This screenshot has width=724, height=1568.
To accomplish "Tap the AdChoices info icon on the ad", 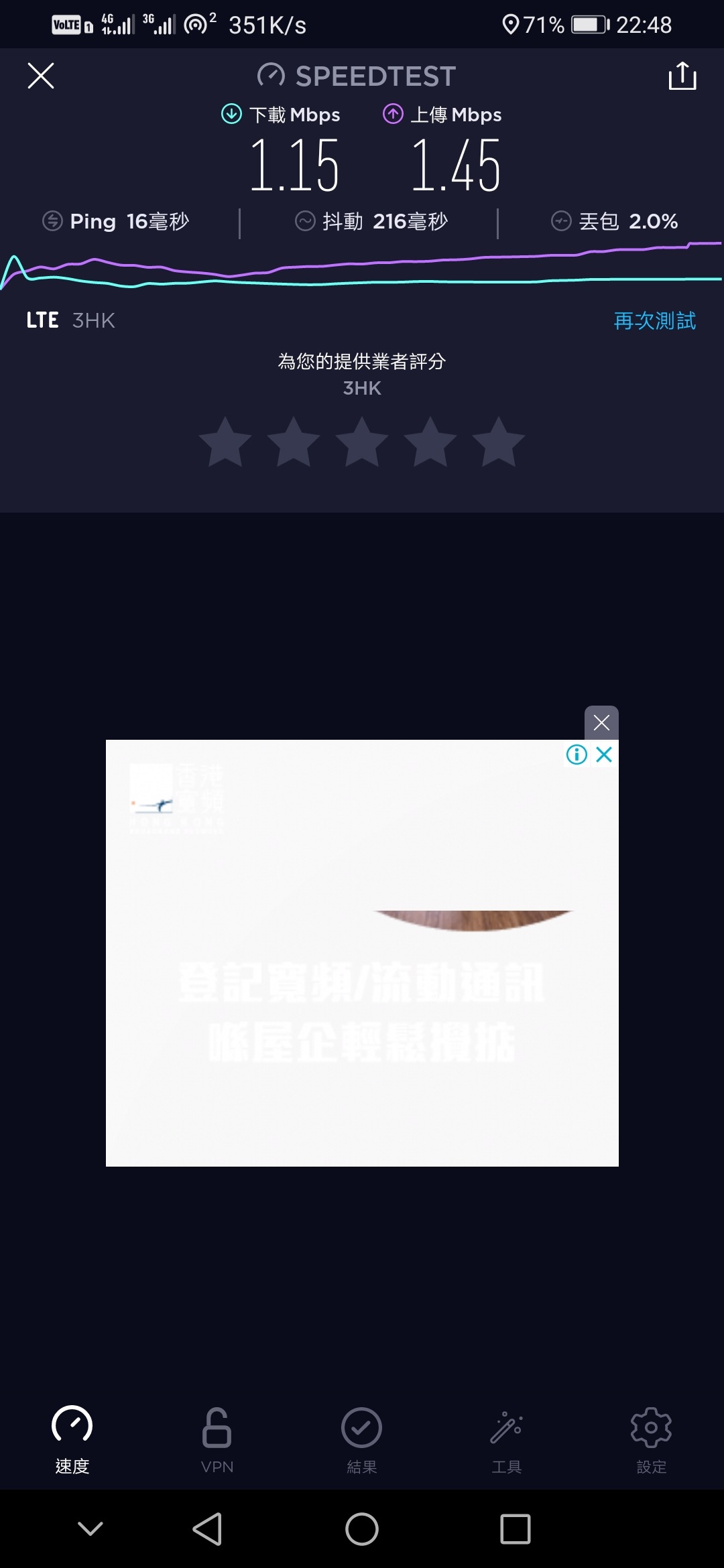I will (575, 755).
